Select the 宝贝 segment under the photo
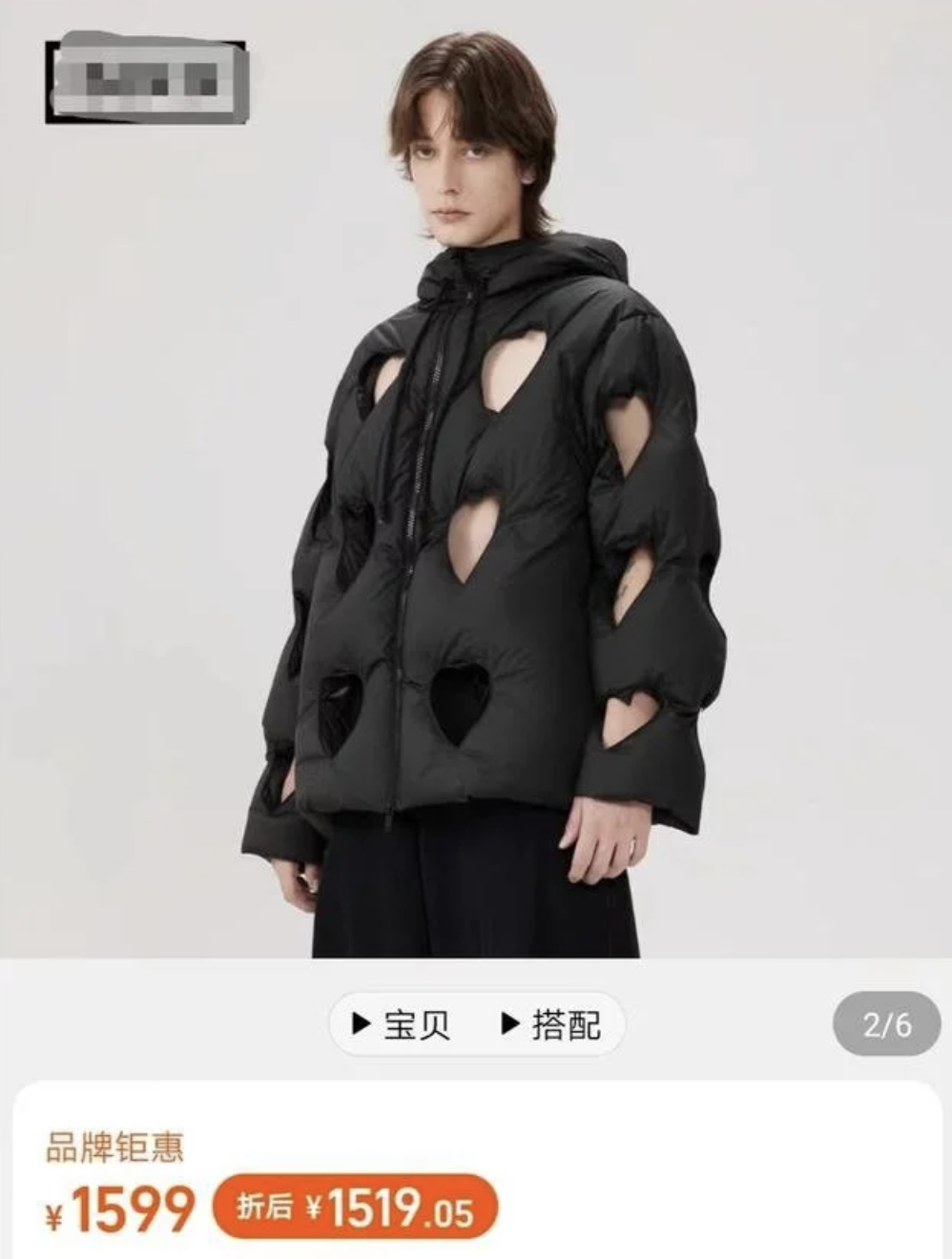The height and width of the screenshot is (1259, 952). pos(403,1025)
